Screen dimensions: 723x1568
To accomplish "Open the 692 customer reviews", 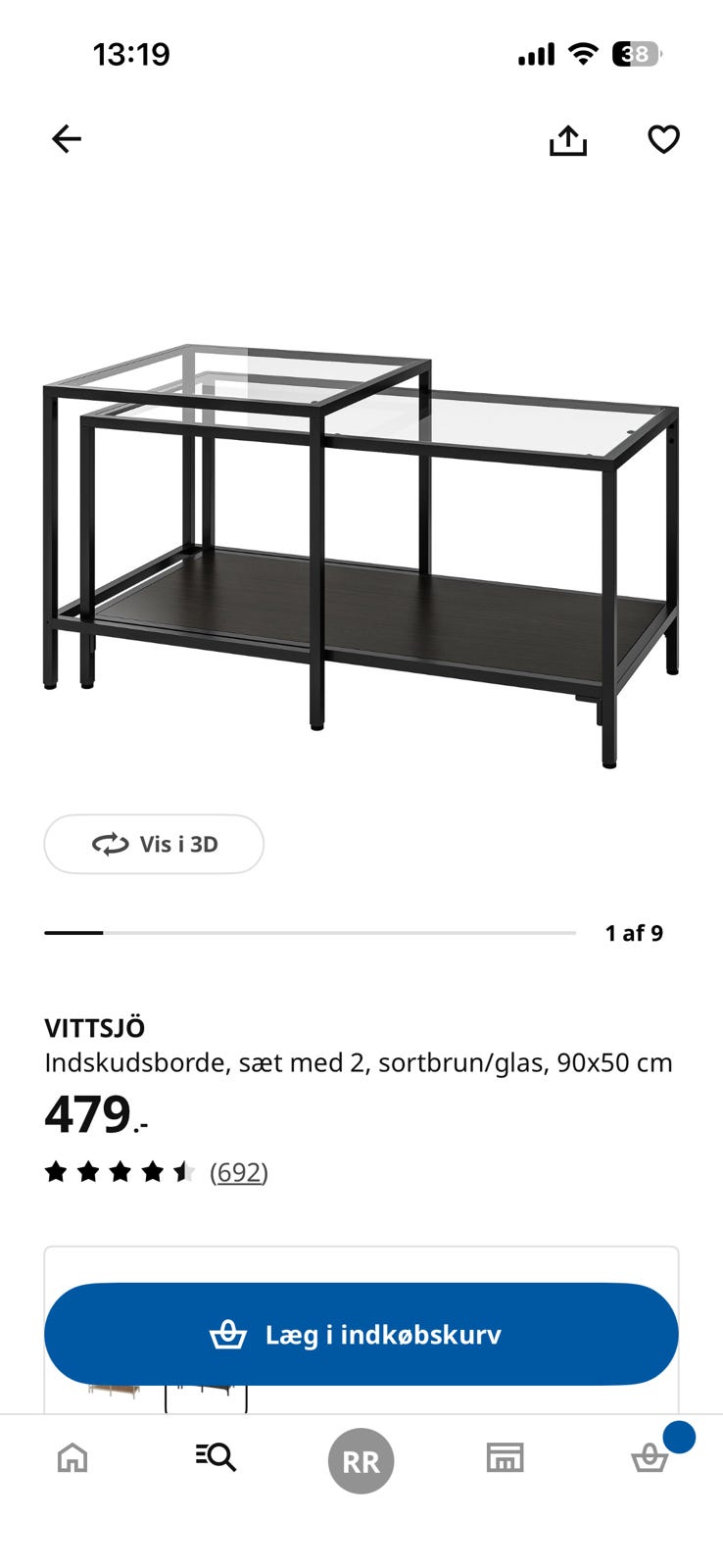I will [239, 1172].
